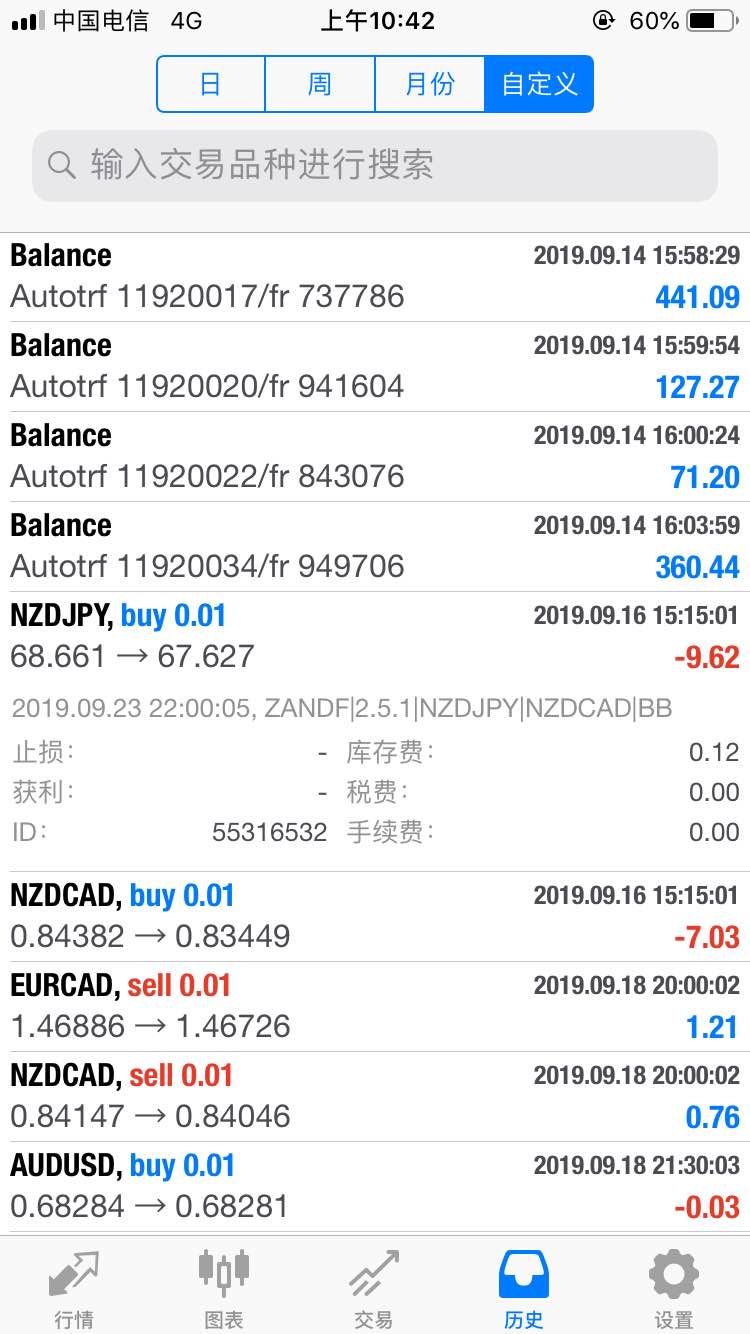Open the 历史 (history) tab
Viewport: 750px width, 1334px height.
524,1288
